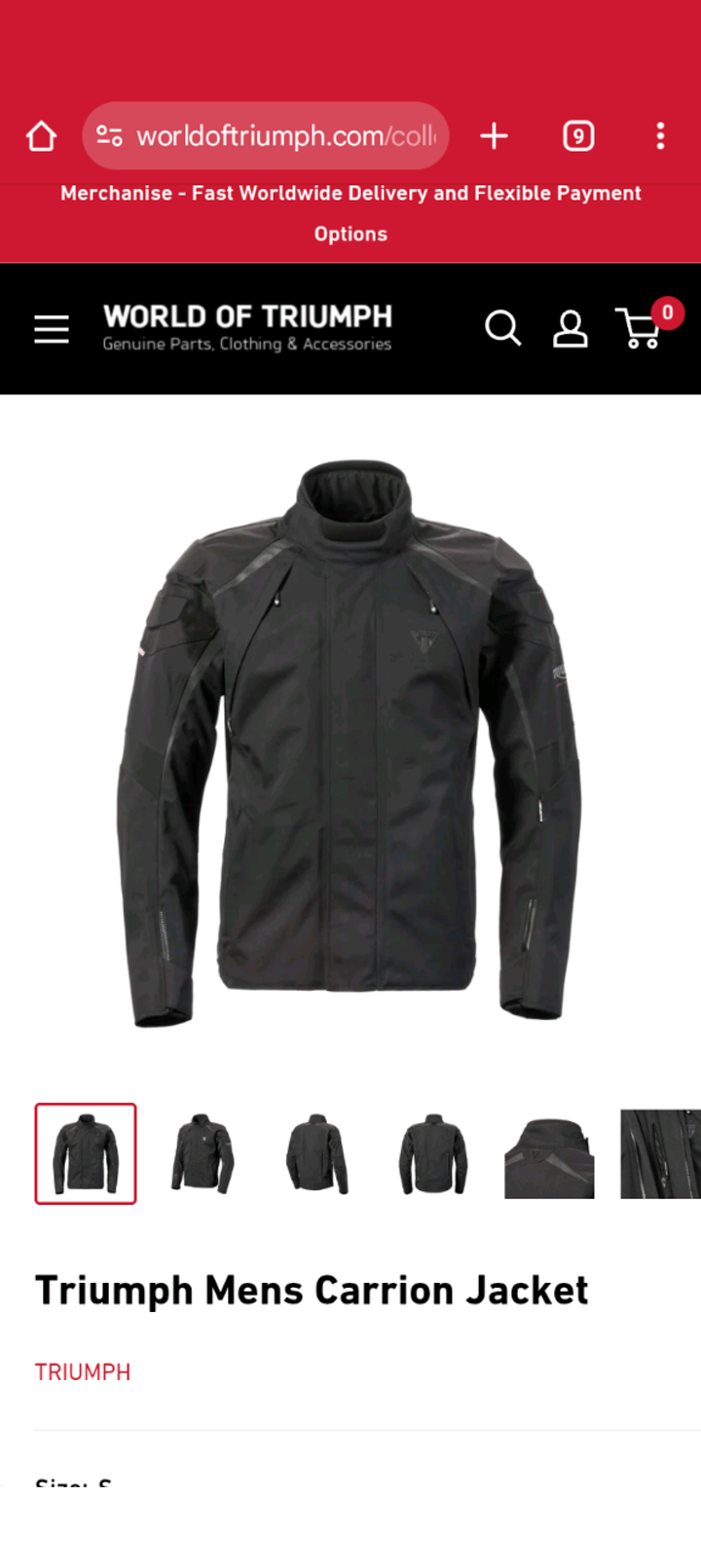Show the fourth thumbnail jacket view
The height and width of the screenshot is (1568, 701).
433,1153
